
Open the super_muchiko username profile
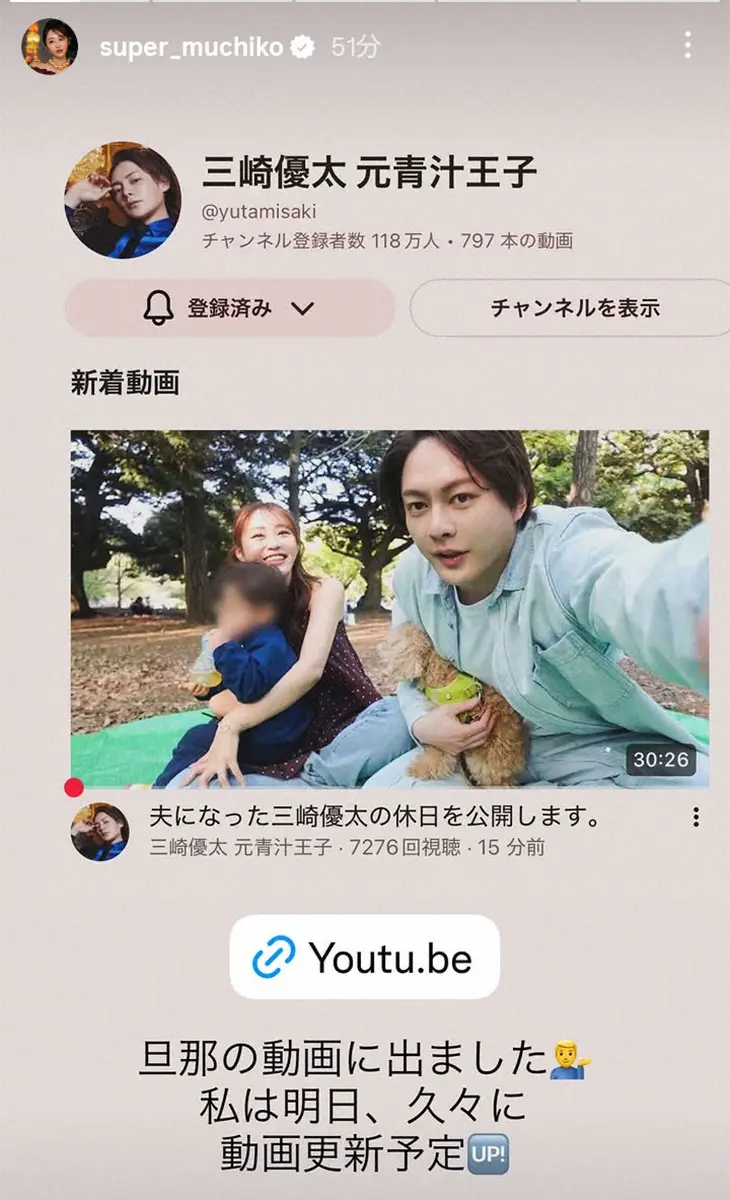[190, 46]
